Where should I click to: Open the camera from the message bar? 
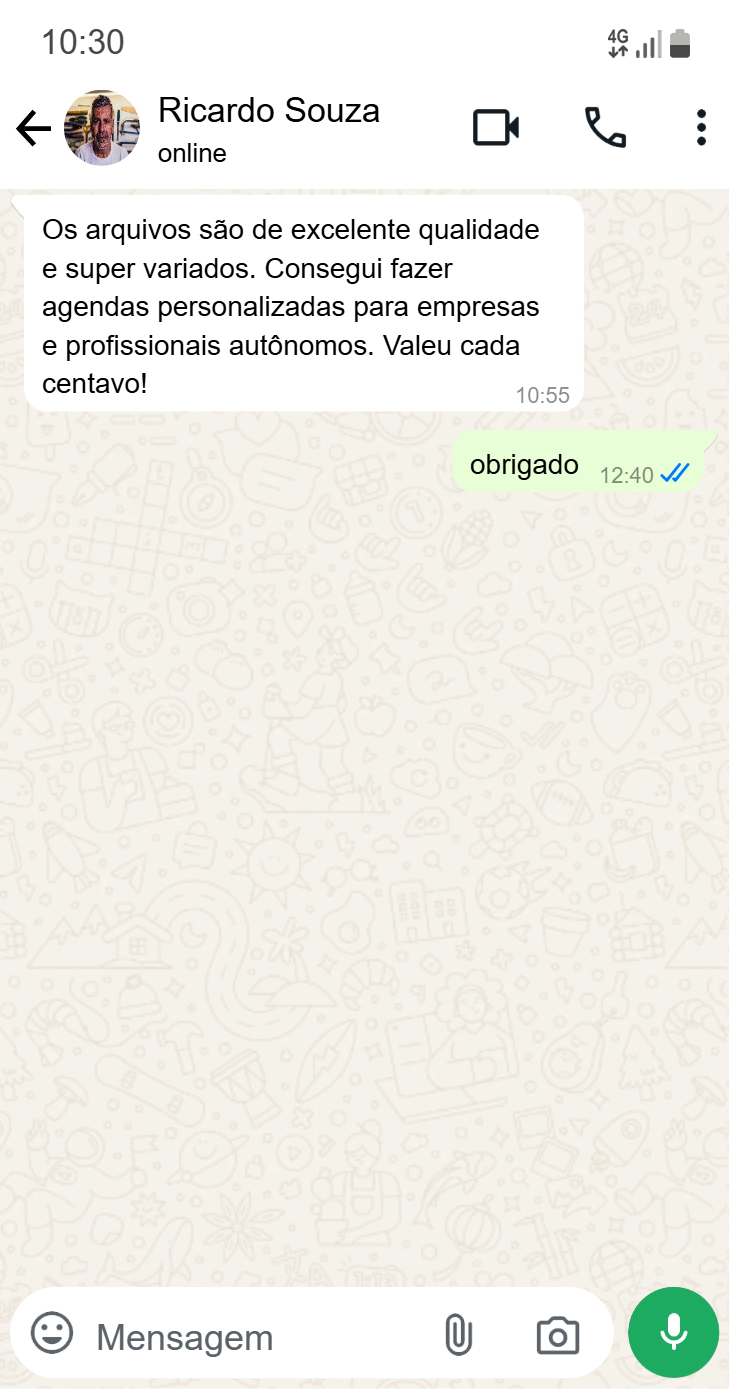click(x=558, y=1336)
